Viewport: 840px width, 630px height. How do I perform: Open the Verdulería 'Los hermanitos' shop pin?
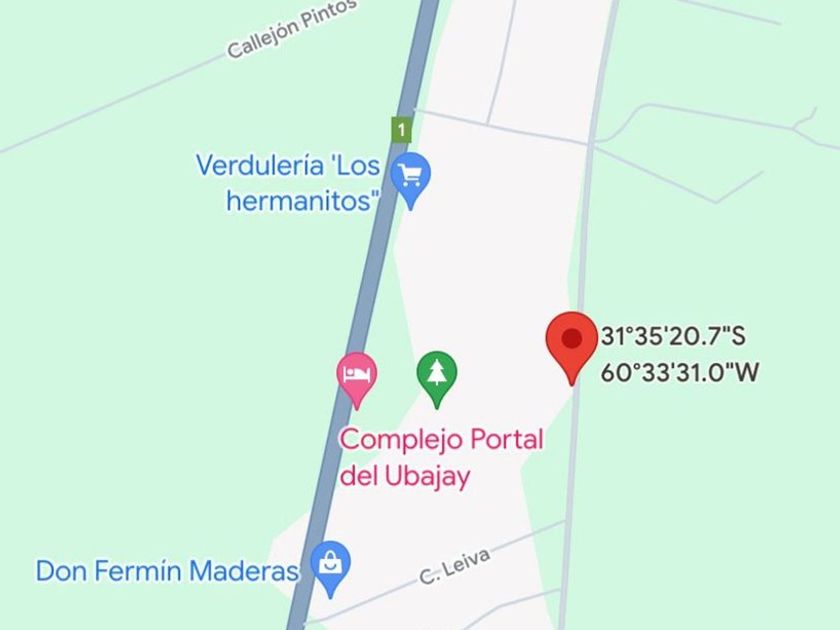[x=409, y=177]
